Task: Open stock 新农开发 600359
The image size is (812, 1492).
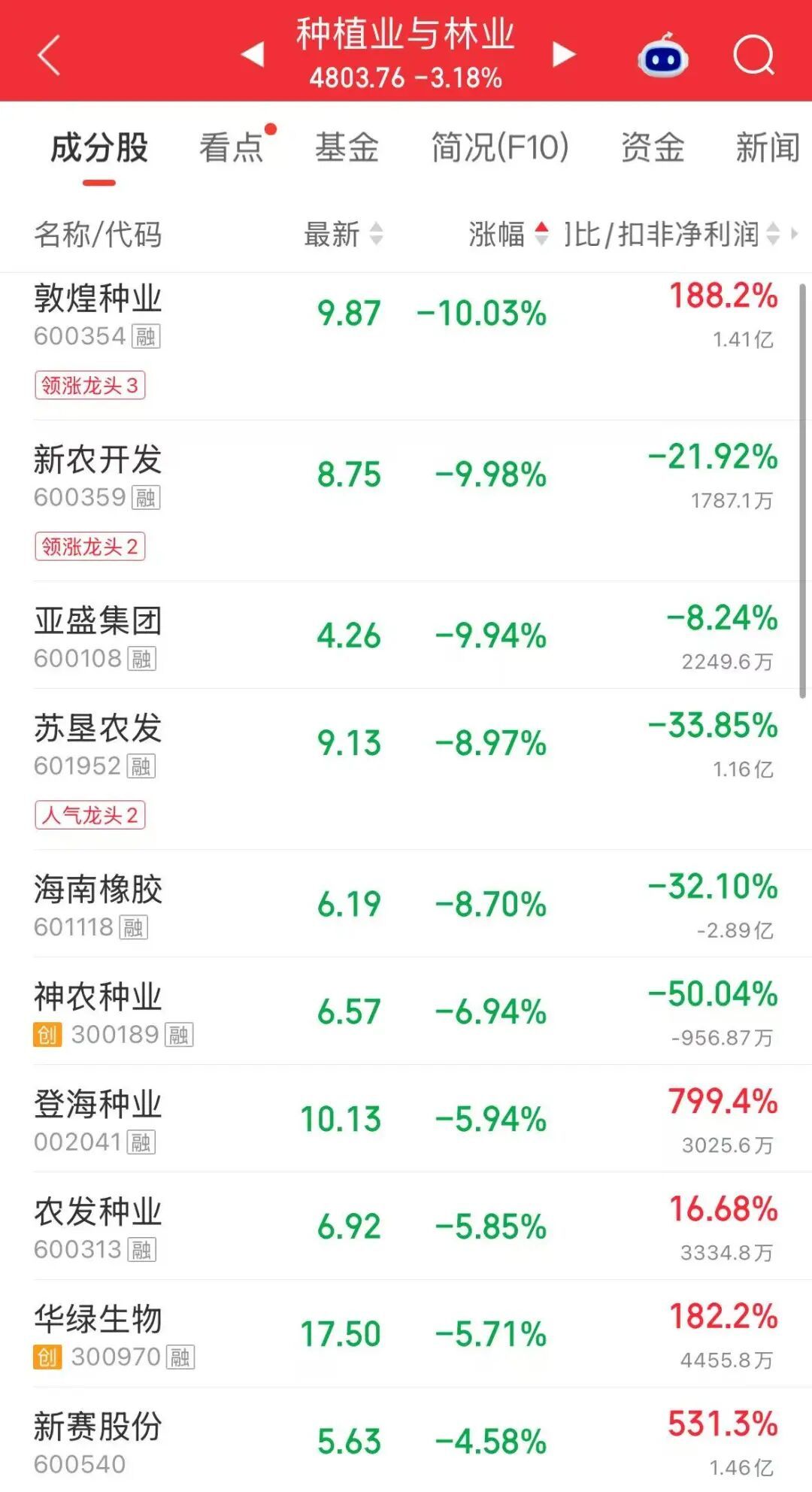Action: (x=406, y=501)
